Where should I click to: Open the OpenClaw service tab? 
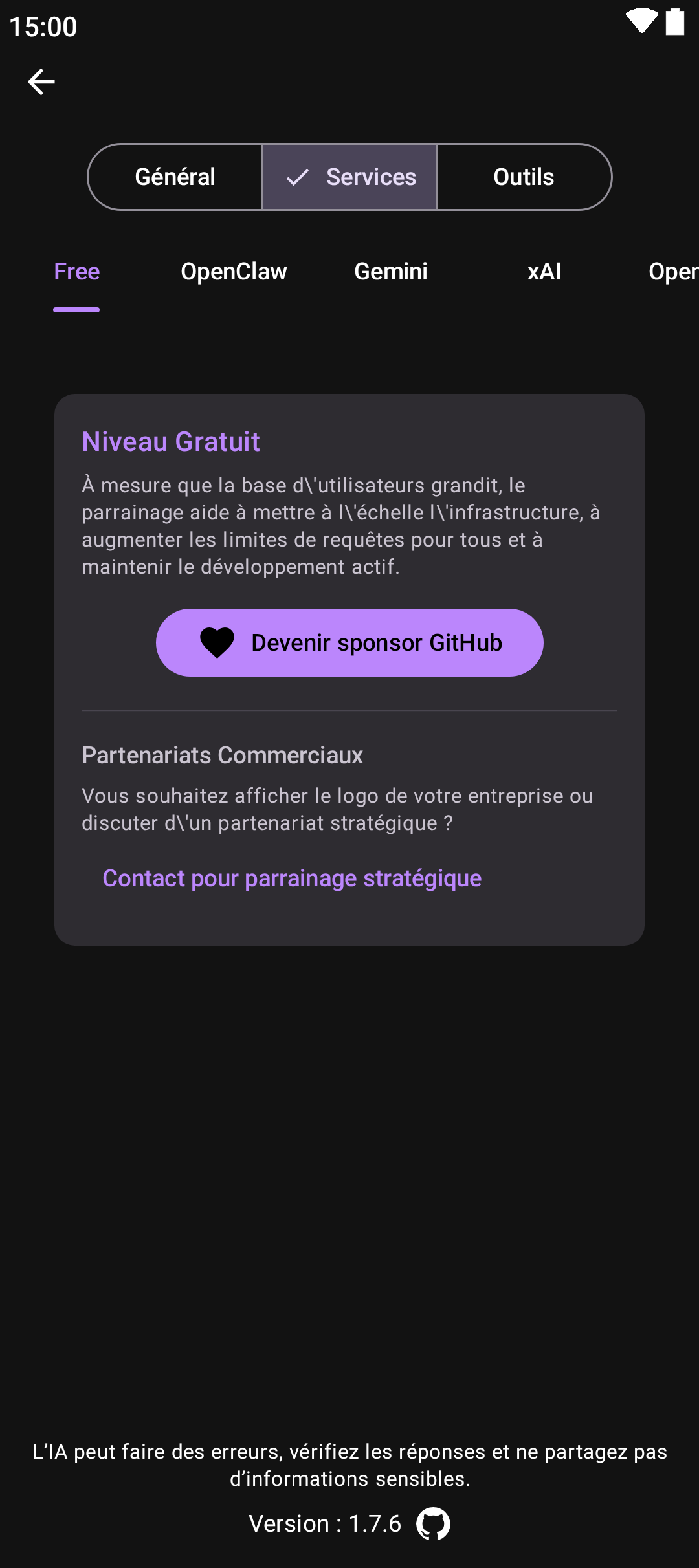click(234, 272)
